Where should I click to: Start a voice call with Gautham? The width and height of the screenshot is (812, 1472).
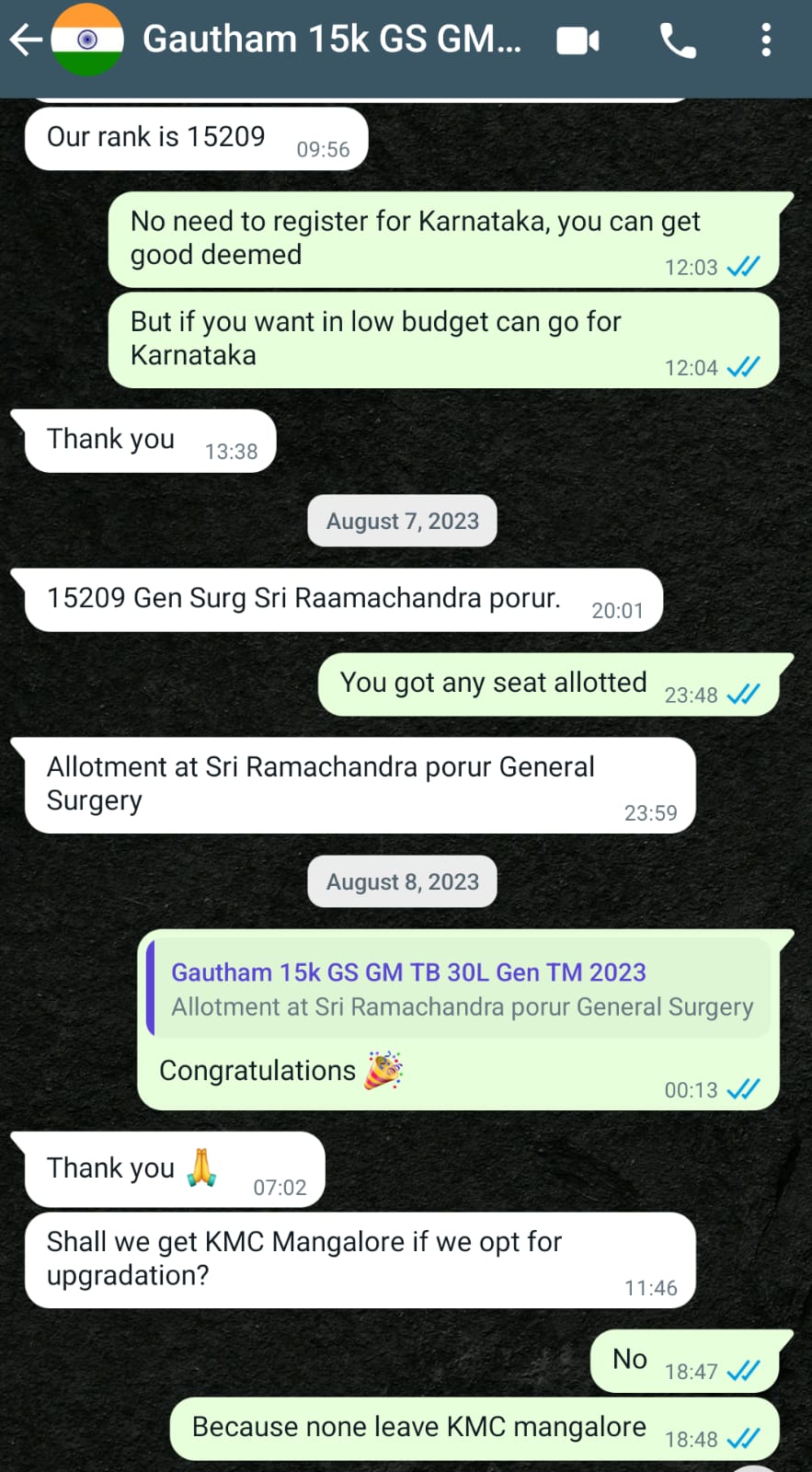click(x=678, y=41)
